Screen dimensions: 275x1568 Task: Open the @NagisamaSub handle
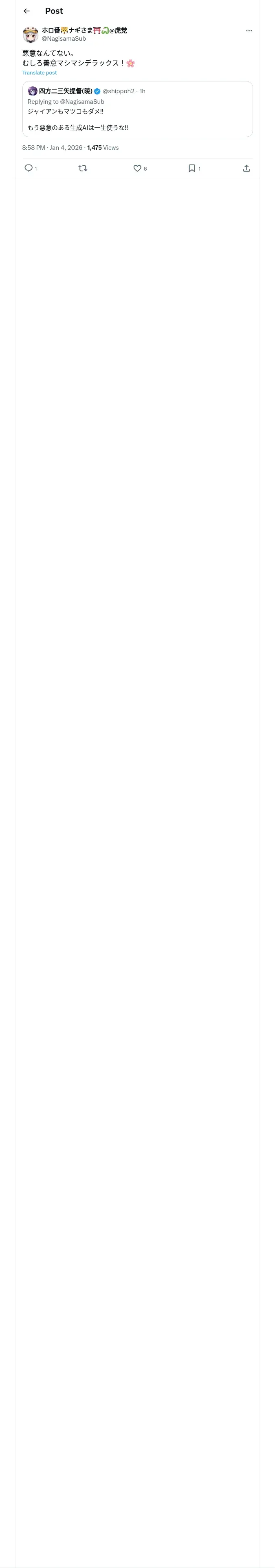(64, 38)
